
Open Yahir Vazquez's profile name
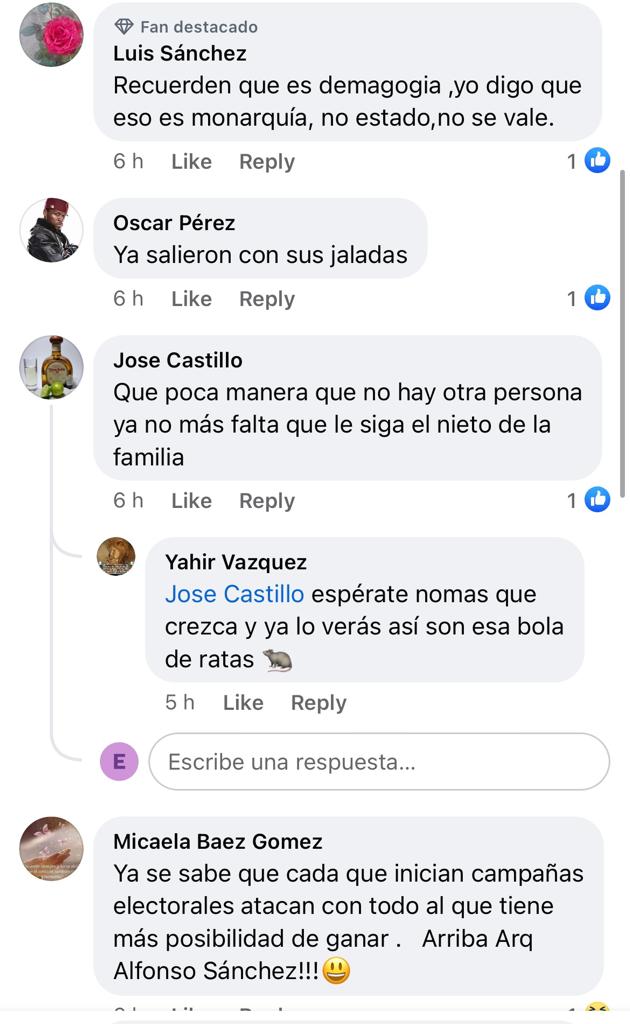[x=236, y=563]
